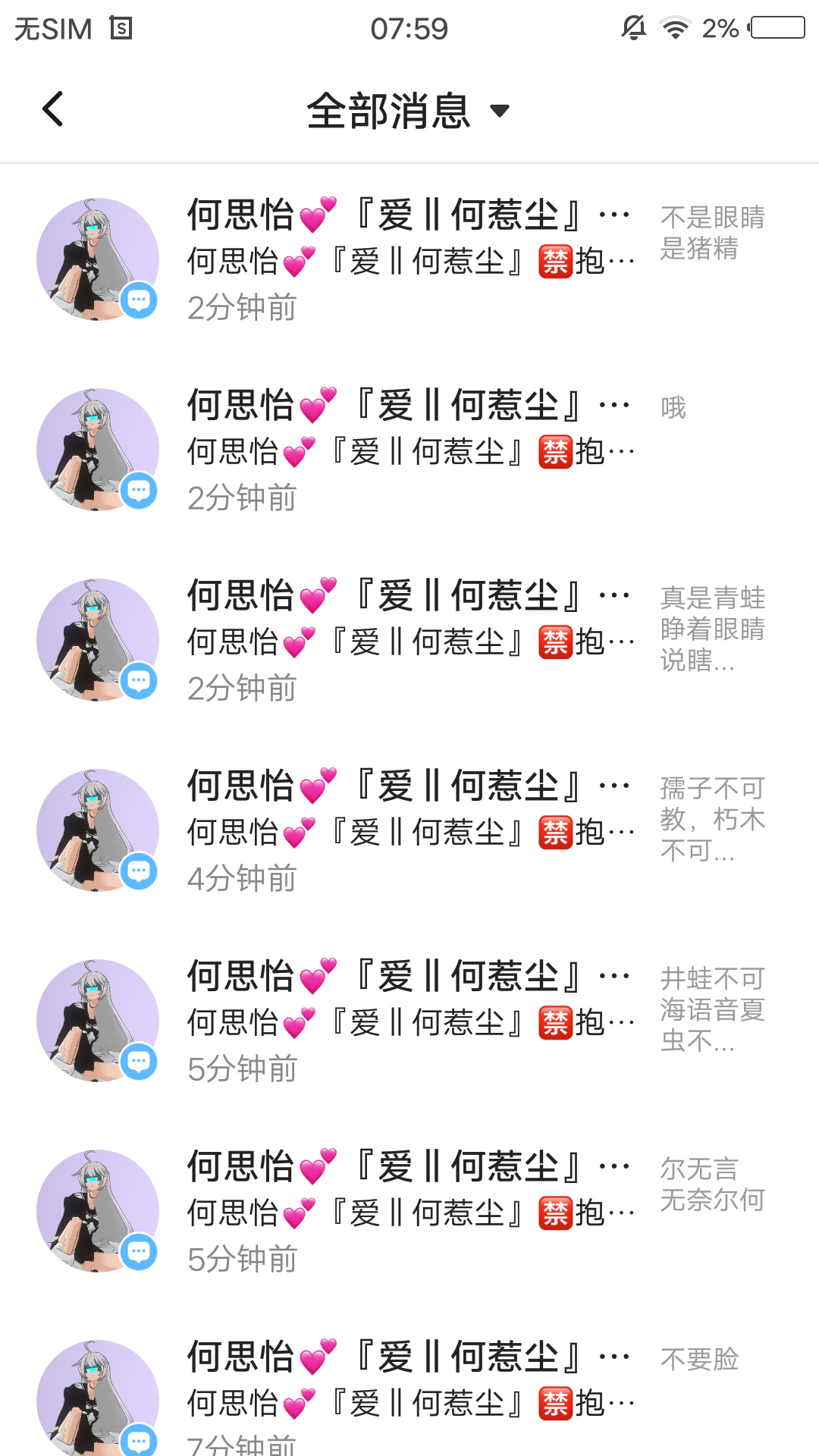View the message starting 真是青蛙睁着眼睛
819x1456 pixels.
(409, 640)
